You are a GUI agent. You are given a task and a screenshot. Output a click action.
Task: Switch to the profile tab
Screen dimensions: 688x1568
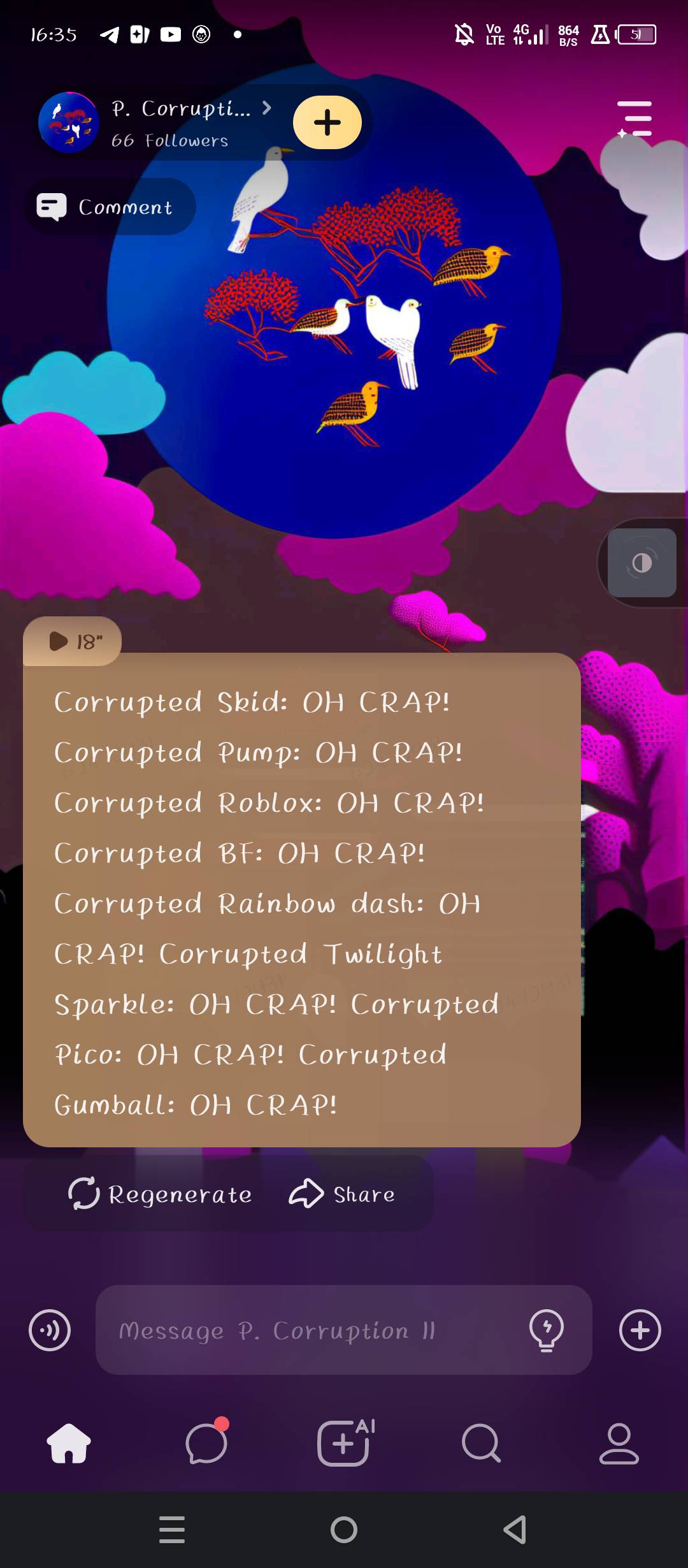point(619,1443)
